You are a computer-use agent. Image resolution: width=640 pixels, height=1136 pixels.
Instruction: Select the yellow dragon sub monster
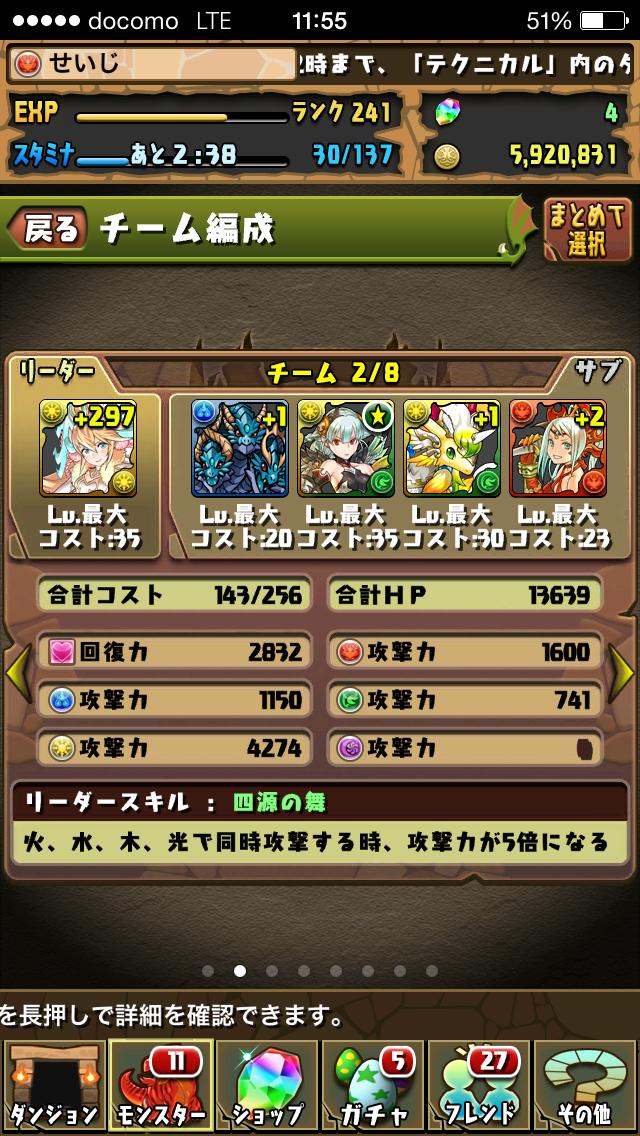(451, 448)
